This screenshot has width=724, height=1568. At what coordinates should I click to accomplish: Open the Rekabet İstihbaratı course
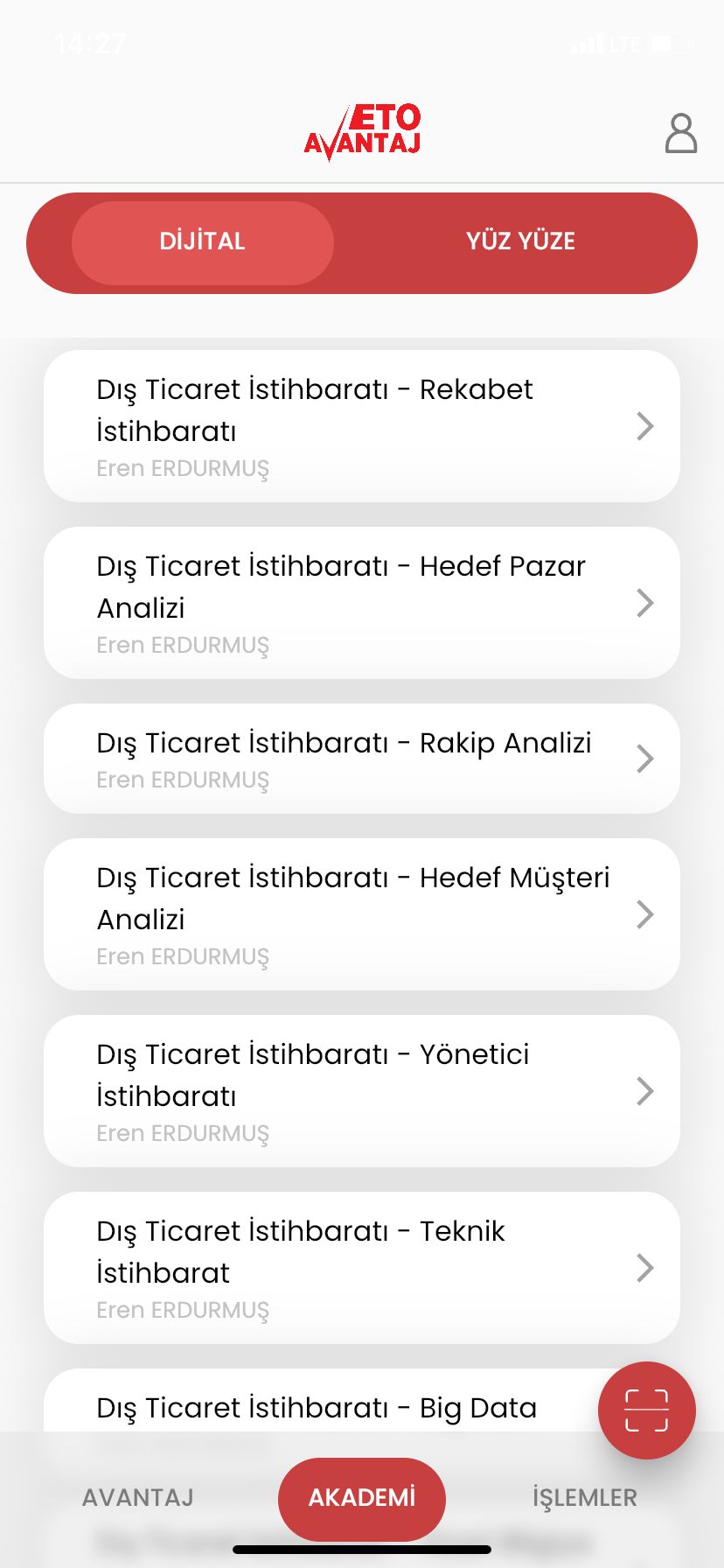click(x=362, y=426)
